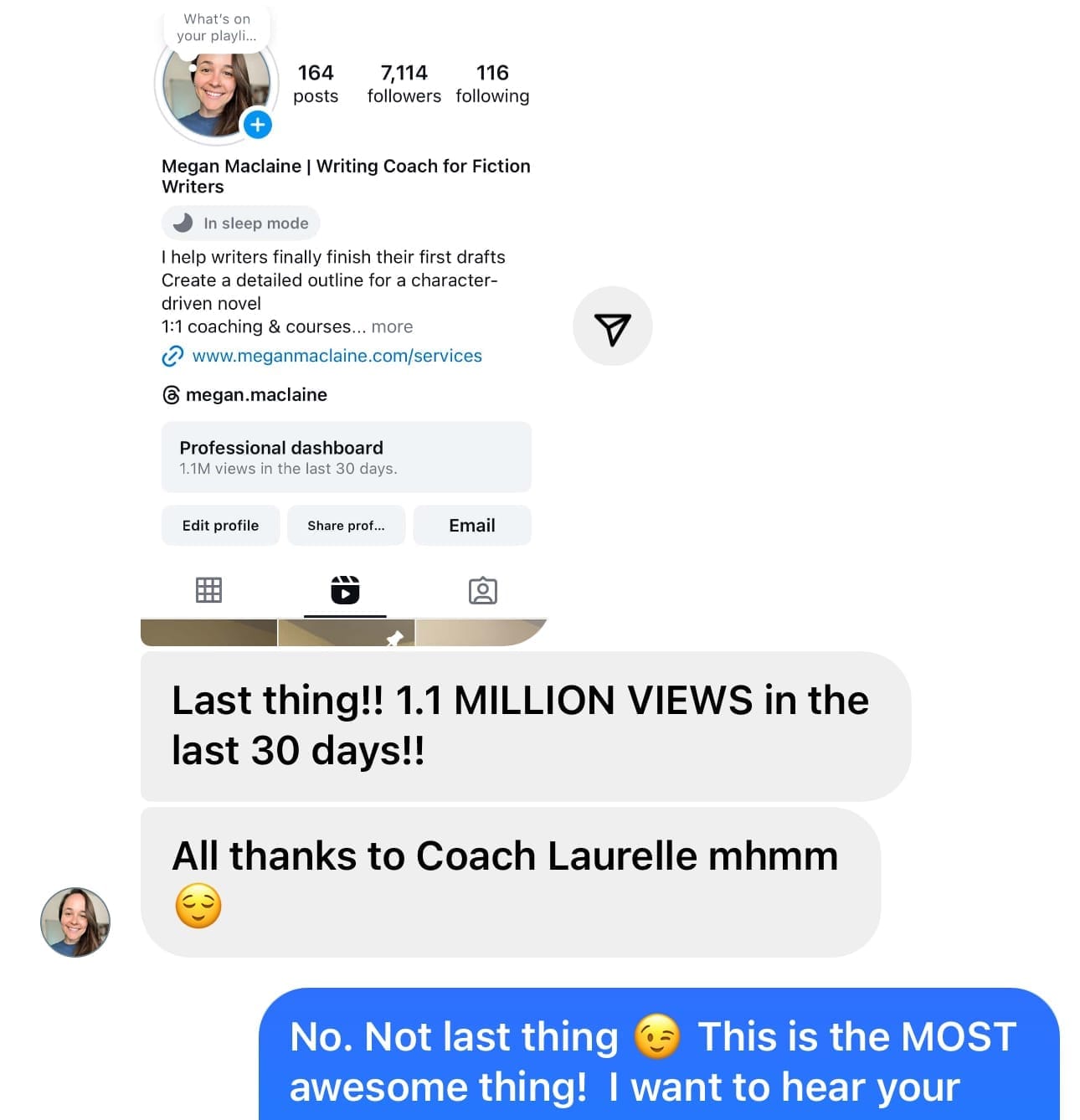Open the sender's profile photo avatar
The width and height of the screenshot is (1080, 1120).
pos(75,922)
